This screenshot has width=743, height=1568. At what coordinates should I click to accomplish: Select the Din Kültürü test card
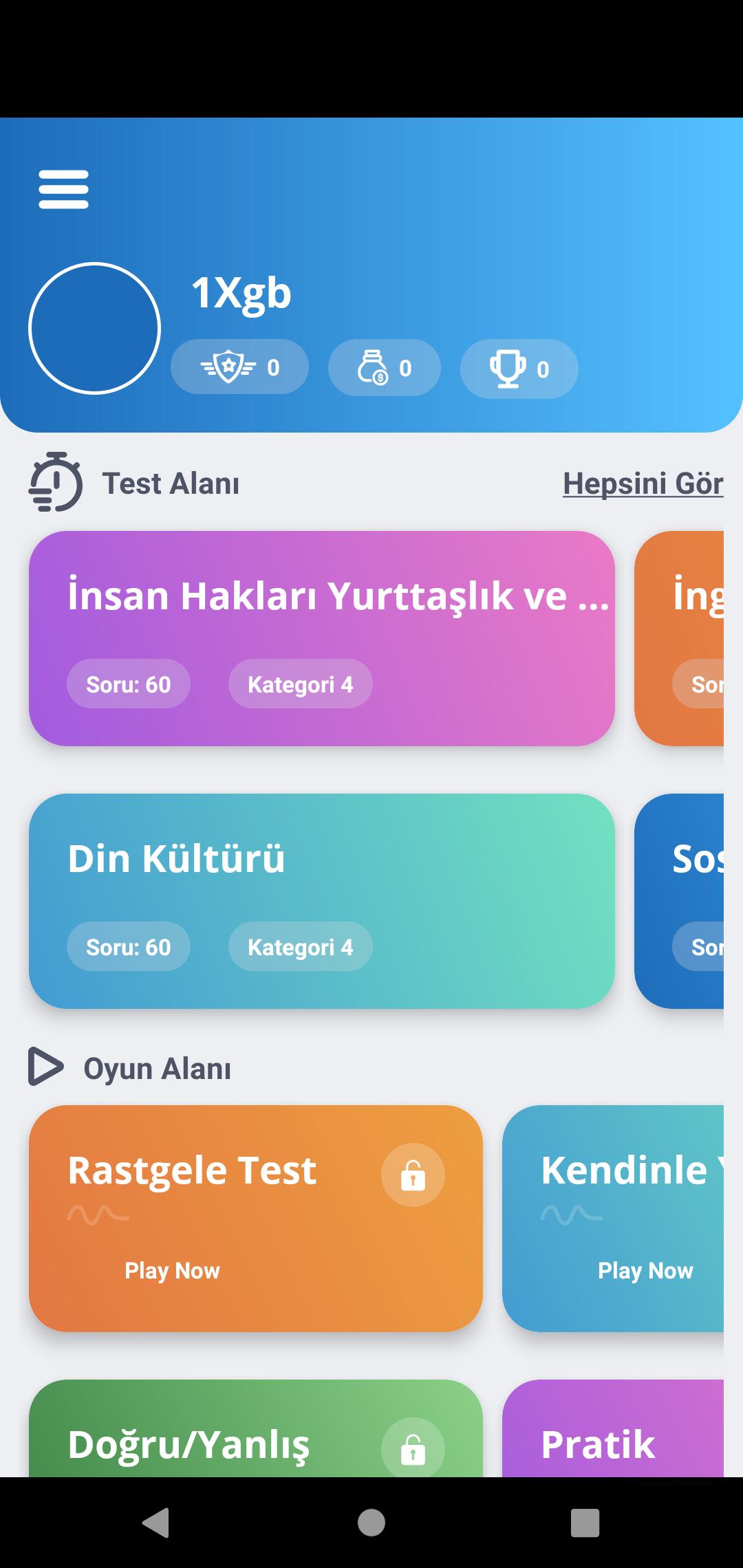point(321,901)
